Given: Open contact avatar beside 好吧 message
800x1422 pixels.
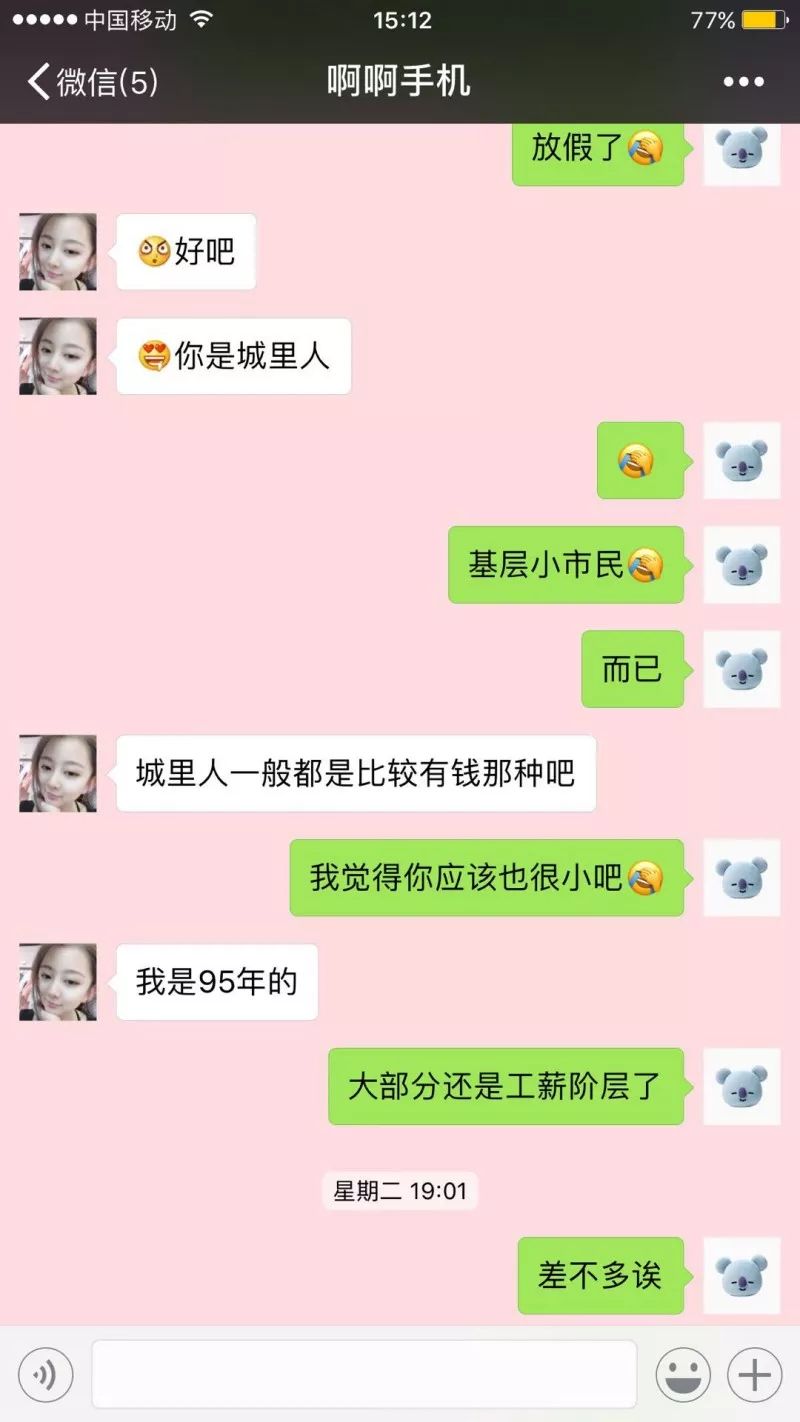Looking at the screenshot, I should click(58, 252).
